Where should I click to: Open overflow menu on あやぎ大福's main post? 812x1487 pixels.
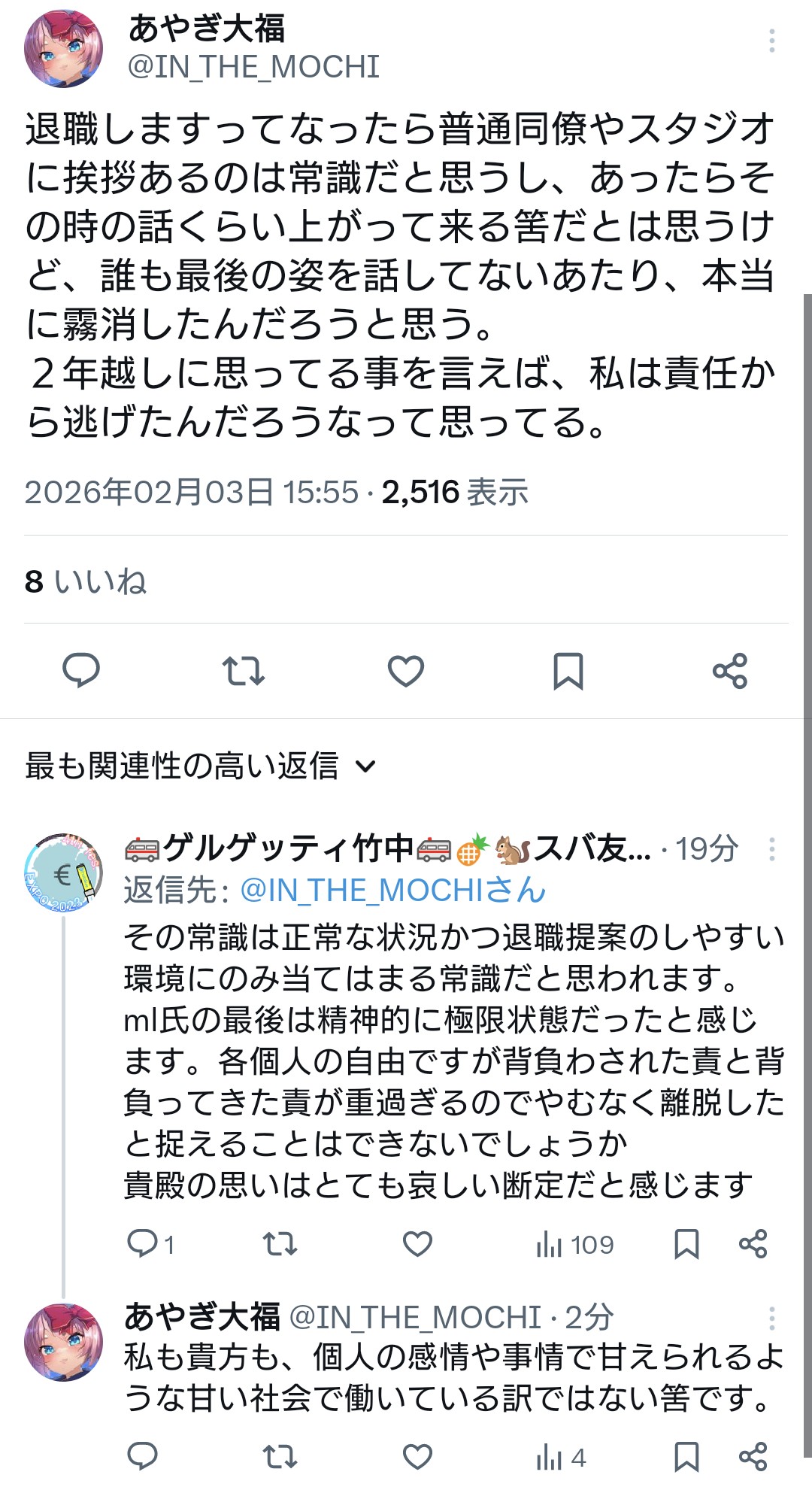(x=771, y=41)
